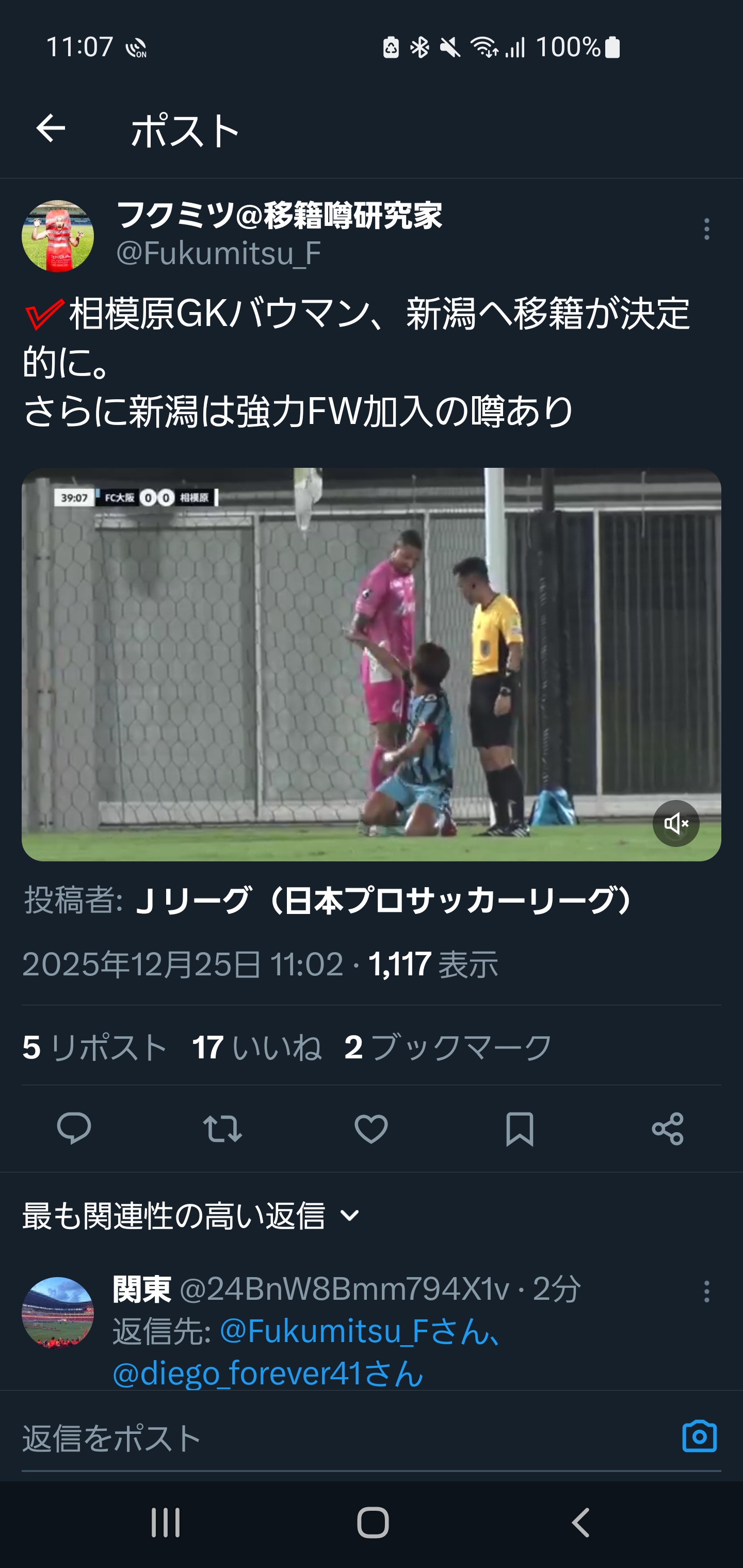
Task: Go back using the arrow icon
Action: (51, 128)
